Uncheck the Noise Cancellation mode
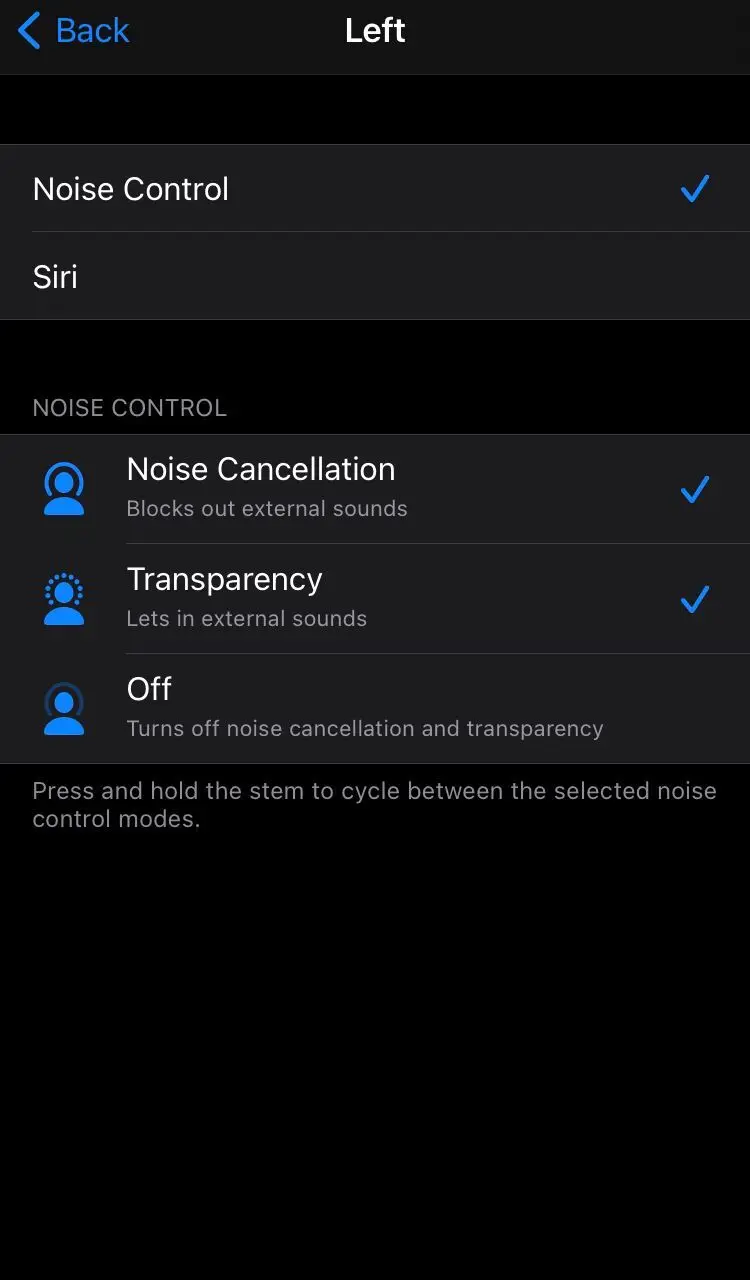Viewport: 750px width, 1280px height. click(375, 489)
